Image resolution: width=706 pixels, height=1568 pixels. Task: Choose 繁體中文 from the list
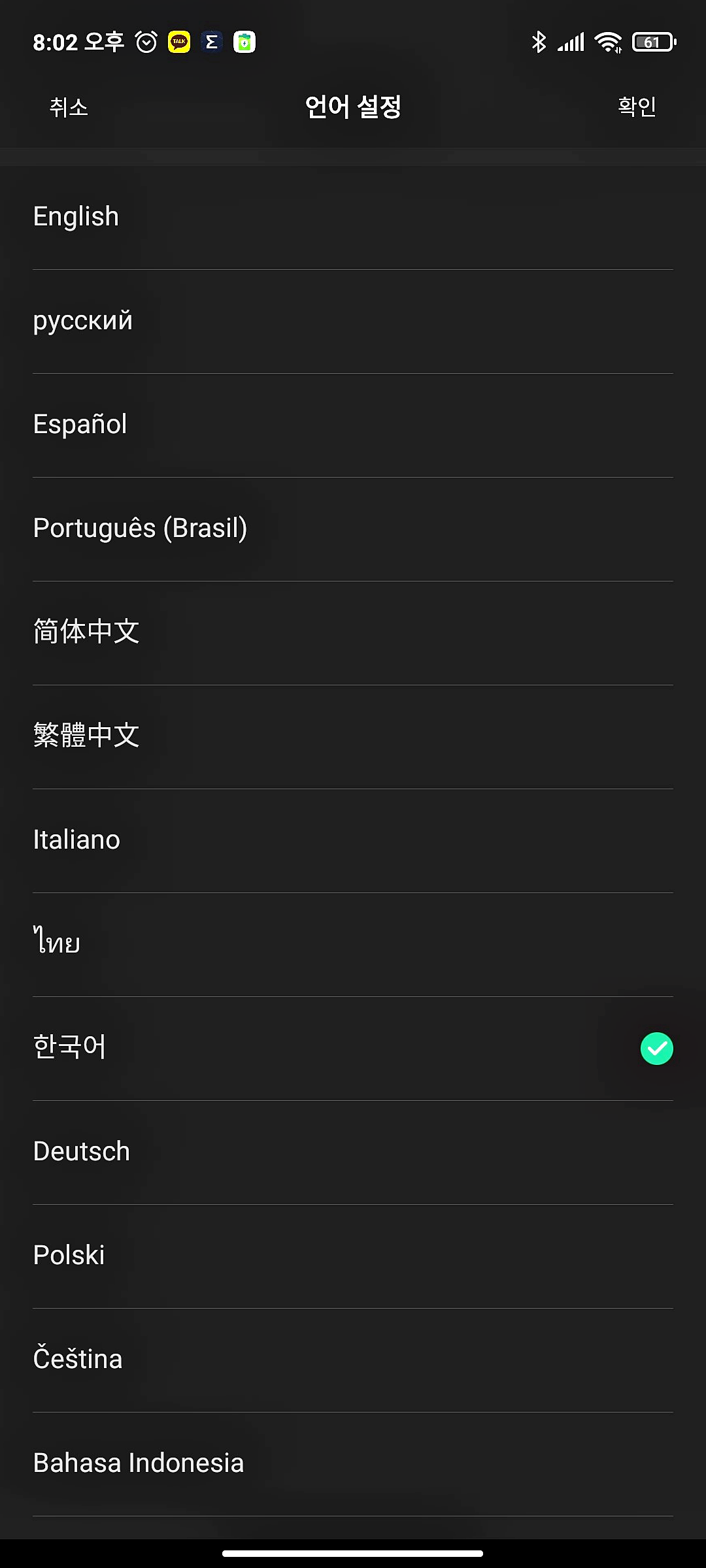point(86,736)
